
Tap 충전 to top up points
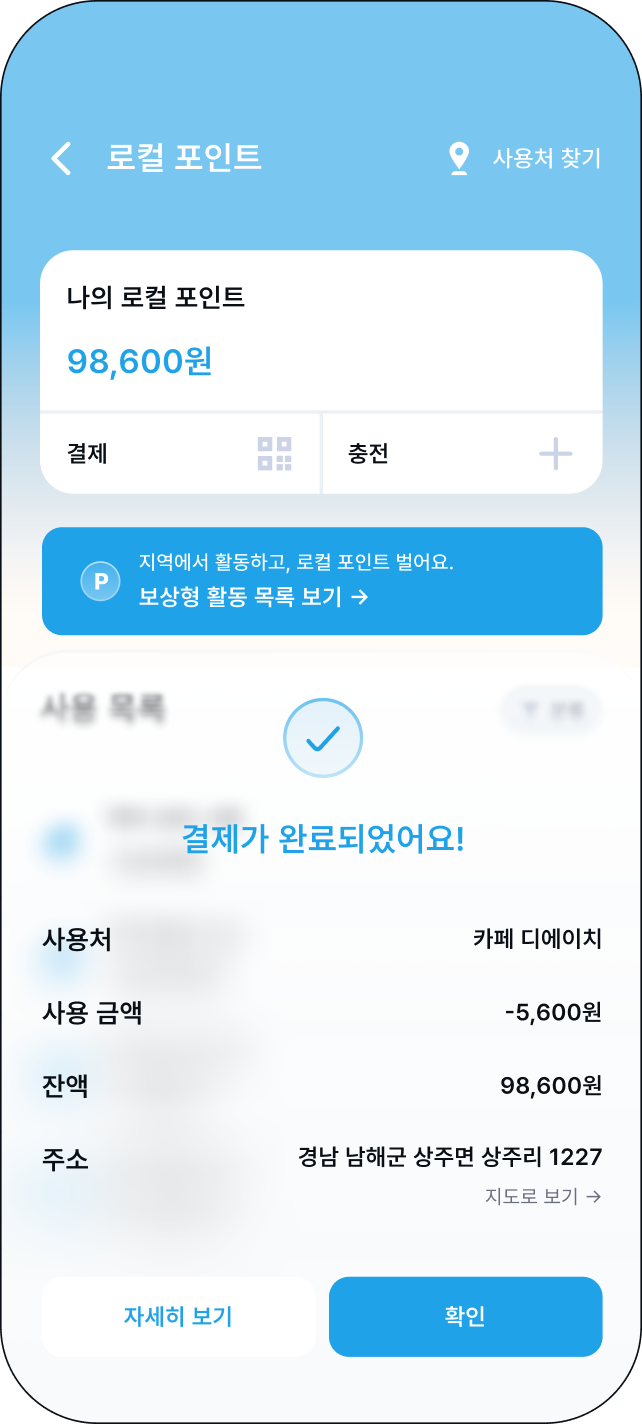462,454
